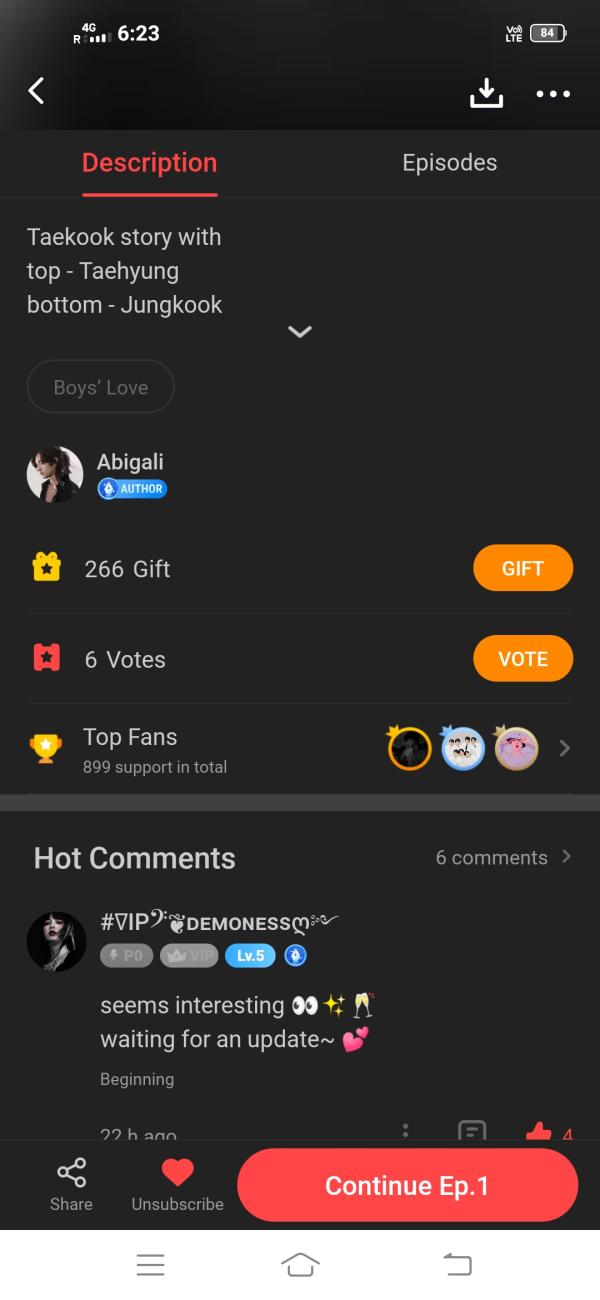Download this story for offline reading
Viewport: 600px width, 1300px height.
(486, 93)
